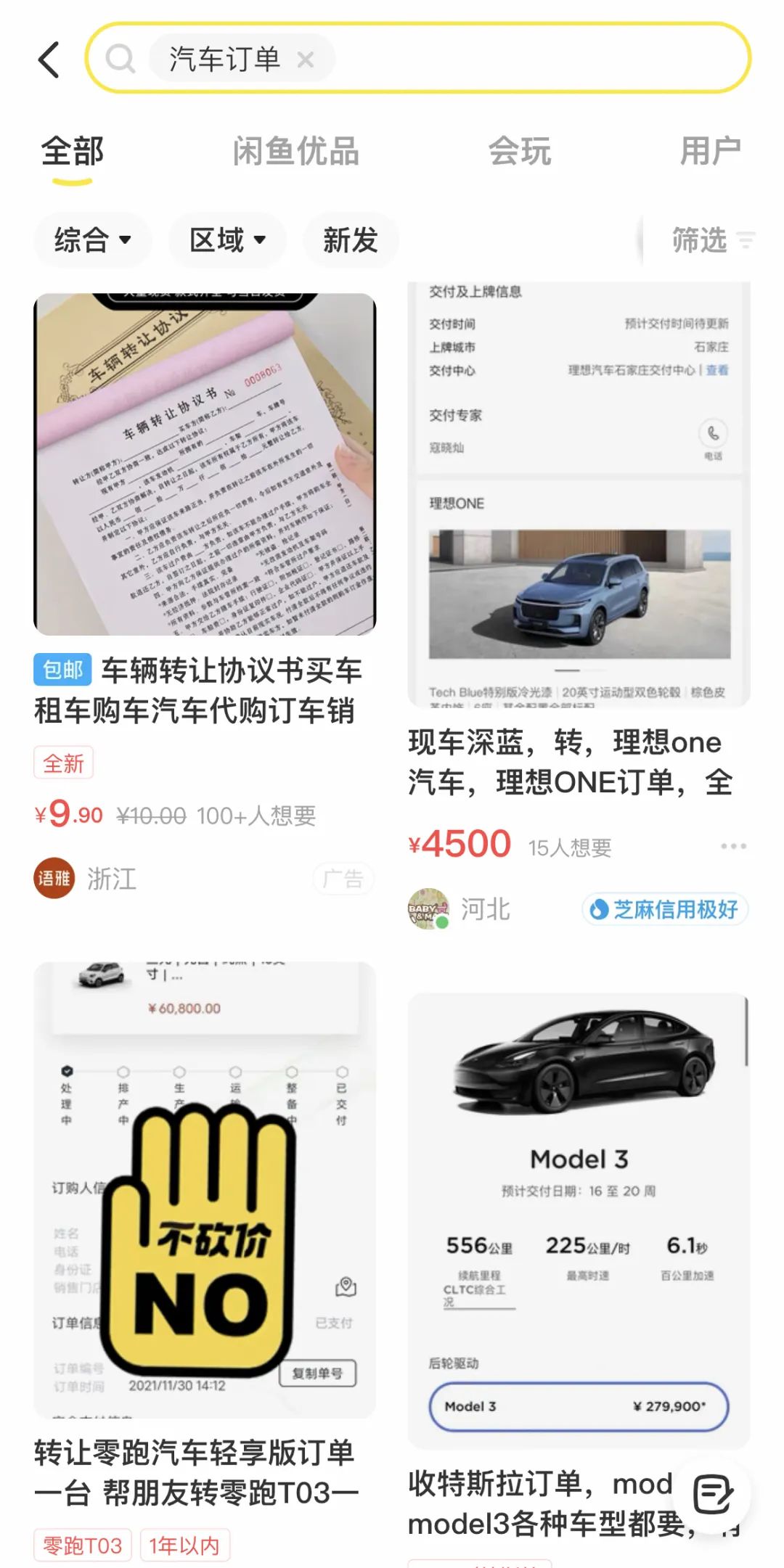This screenshot has height=1568, width=784.
Task: Expand the 区域 region dropdown
Action: coord(227,240)
